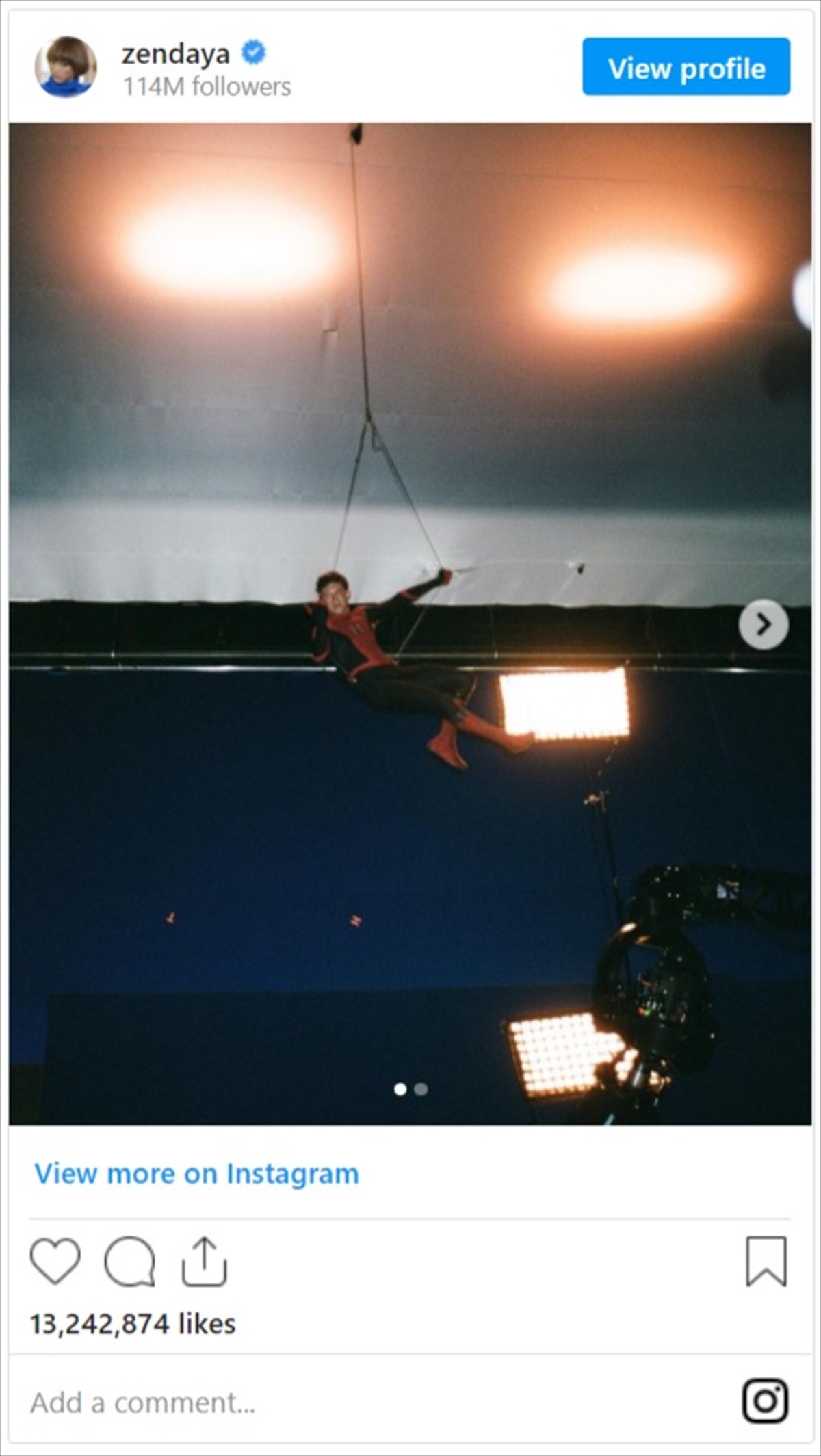Follow the View more on Instagram link
821x1456 pixels.
196,1173
